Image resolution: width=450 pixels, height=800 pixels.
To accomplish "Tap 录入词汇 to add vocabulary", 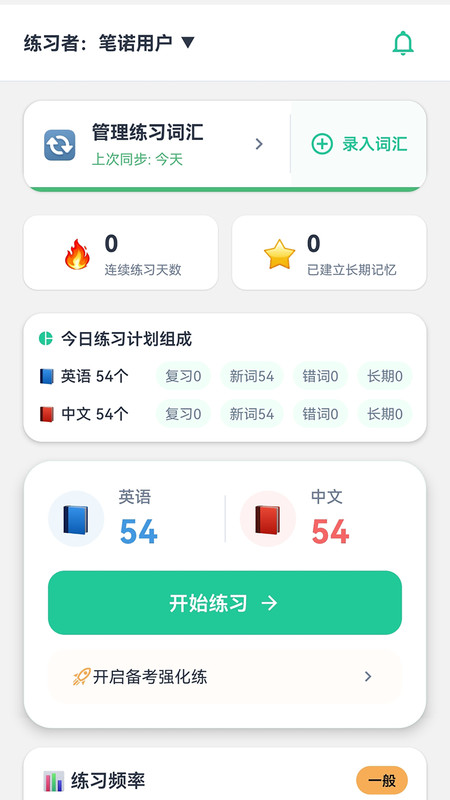I will 359,144.
